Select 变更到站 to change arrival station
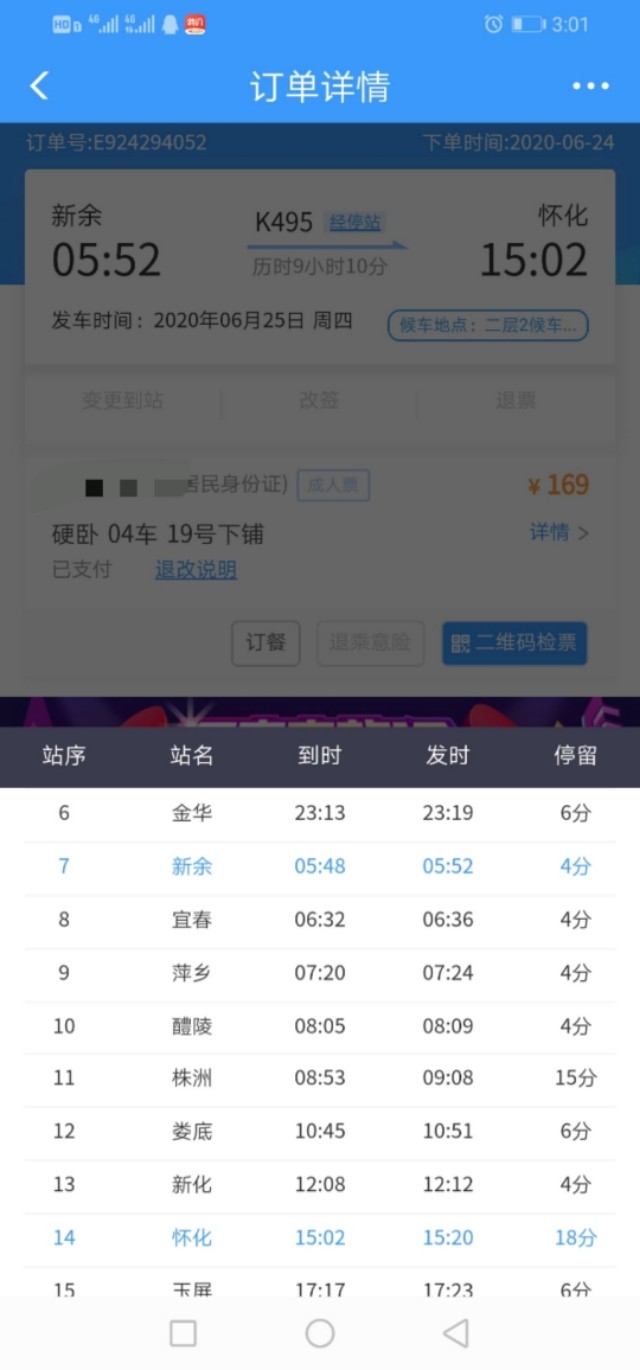The width and height of the screenshot is (640, 1370). coord(122,401)
